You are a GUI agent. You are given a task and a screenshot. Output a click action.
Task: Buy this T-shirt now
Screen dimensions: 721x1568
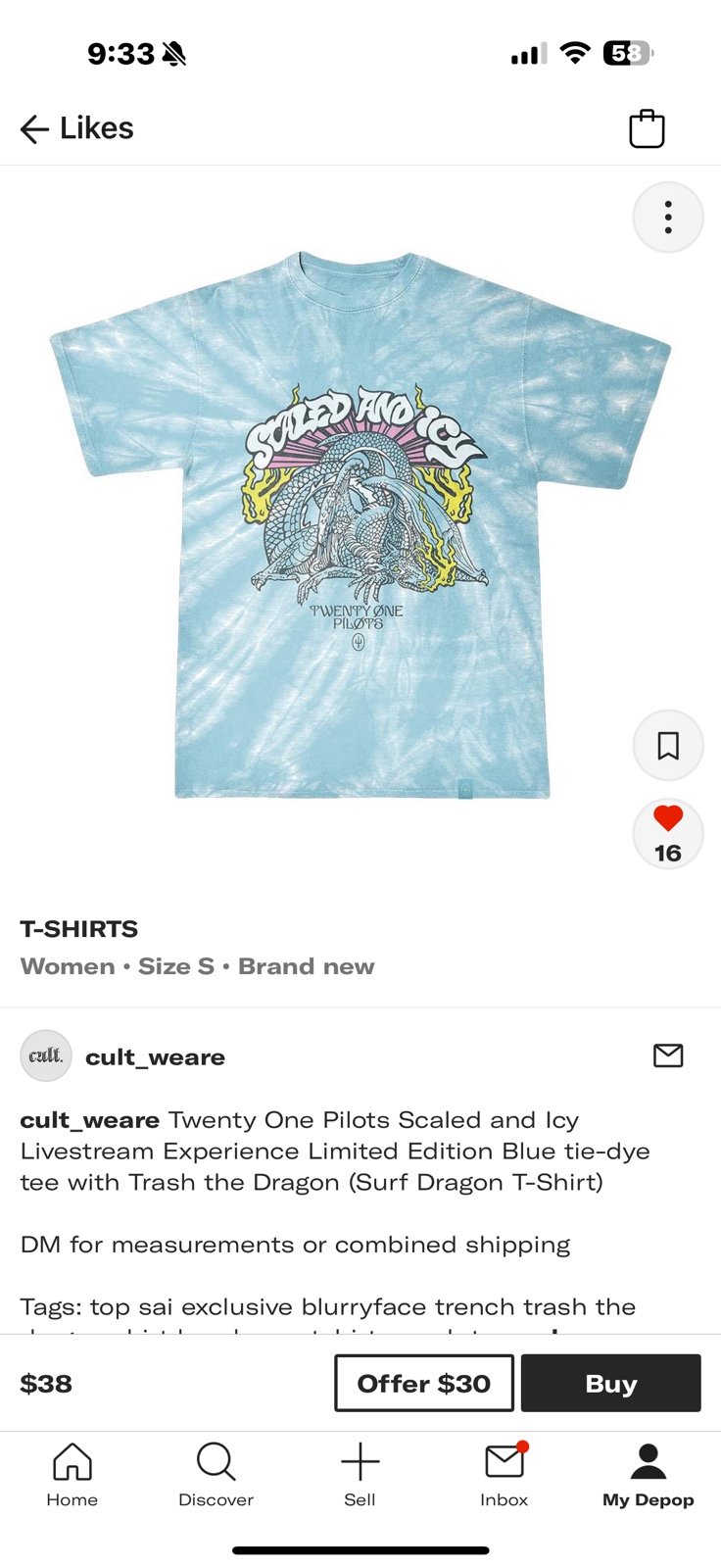tap(611, 1383)
